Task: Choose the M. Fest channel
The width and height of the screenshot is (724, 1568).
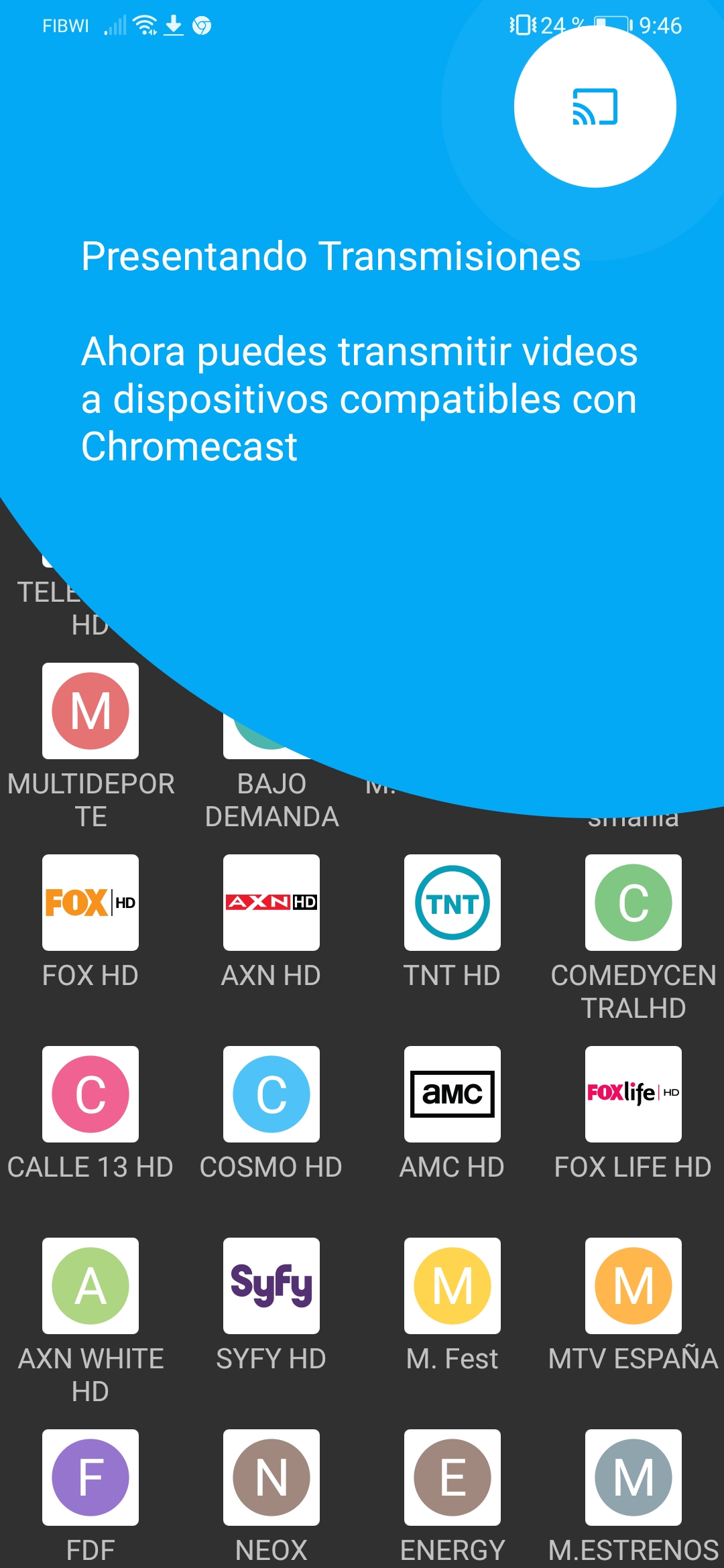Action: click(452, 1286)
